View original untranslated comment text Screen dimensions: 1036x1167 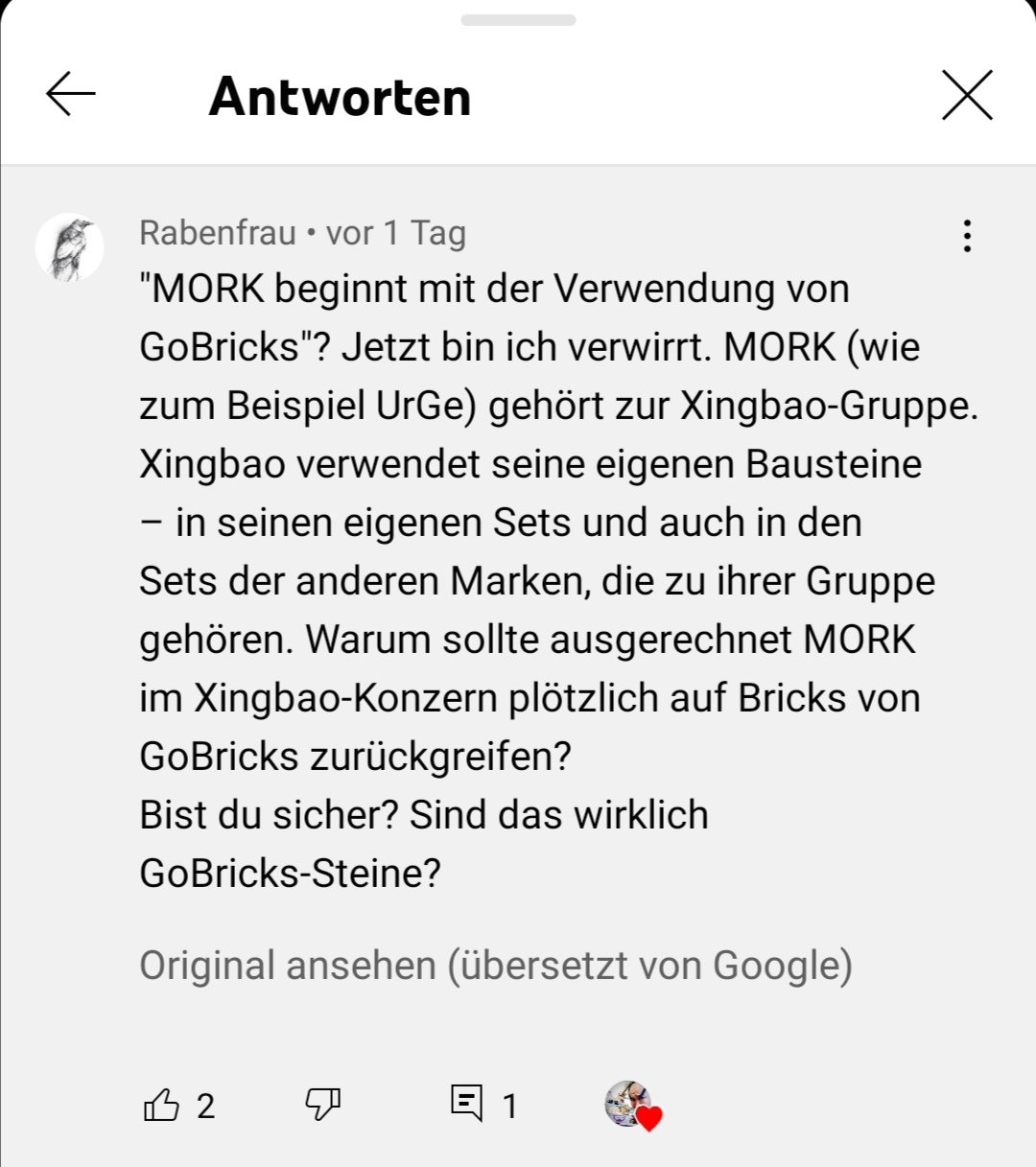(495, 966)
